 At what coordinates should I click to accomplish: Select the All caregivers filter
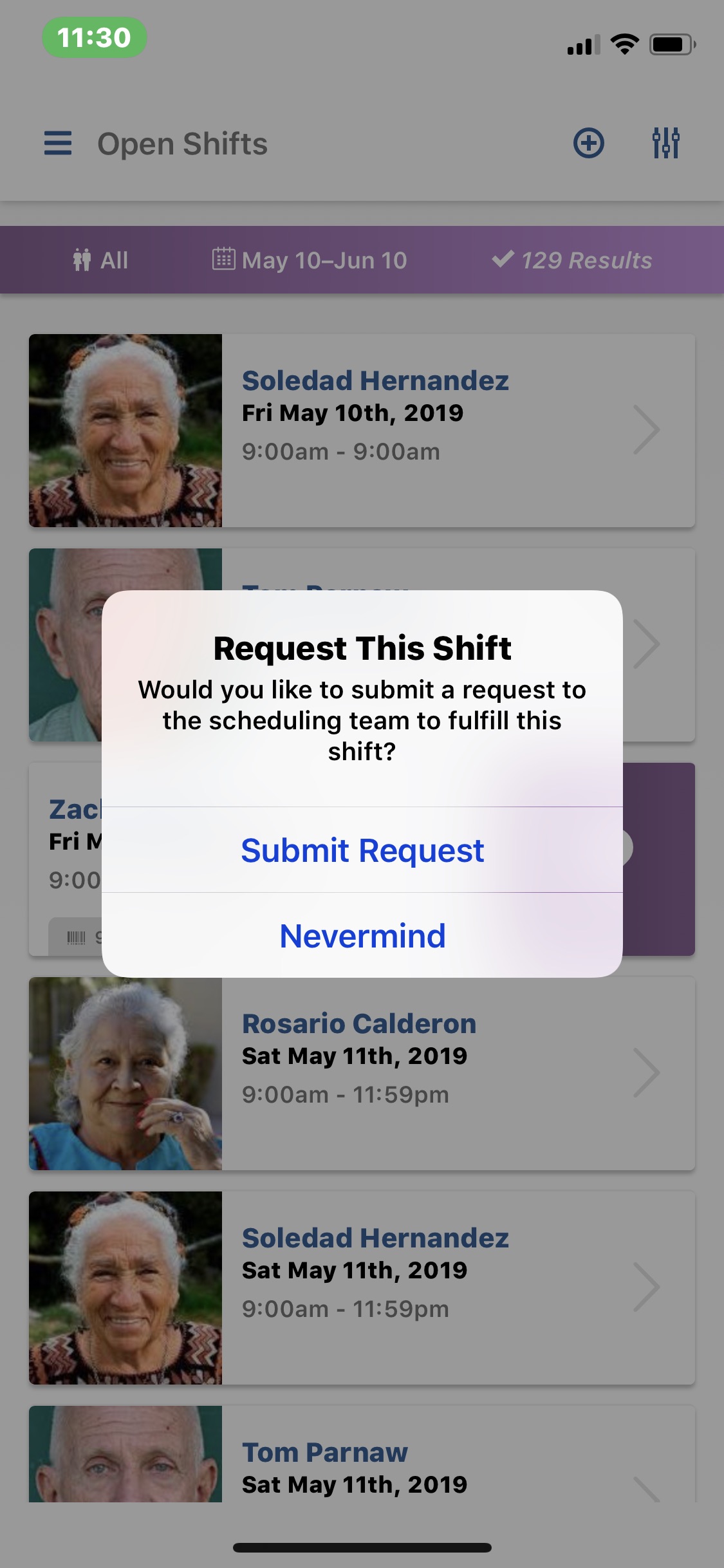tap(101, 260)
